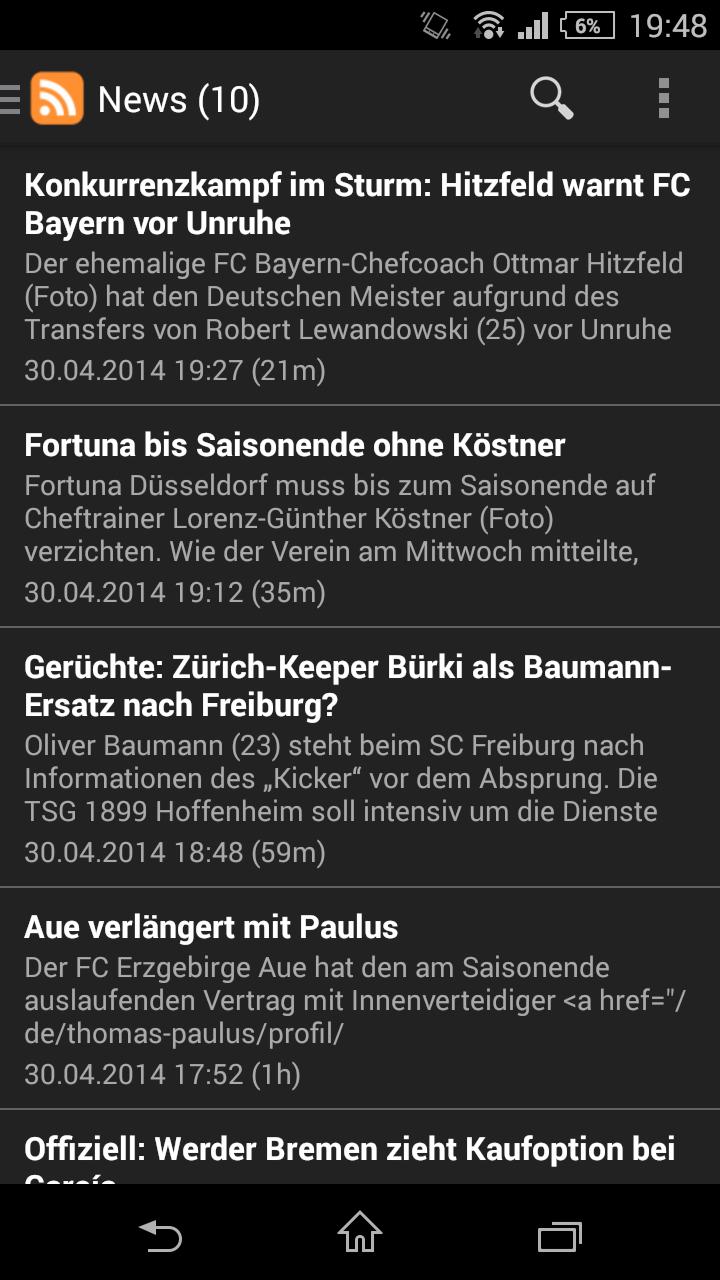The image size is (720, 1280).
Task: Expand the side navigation drawer
Action: click(x=10, y=98)
